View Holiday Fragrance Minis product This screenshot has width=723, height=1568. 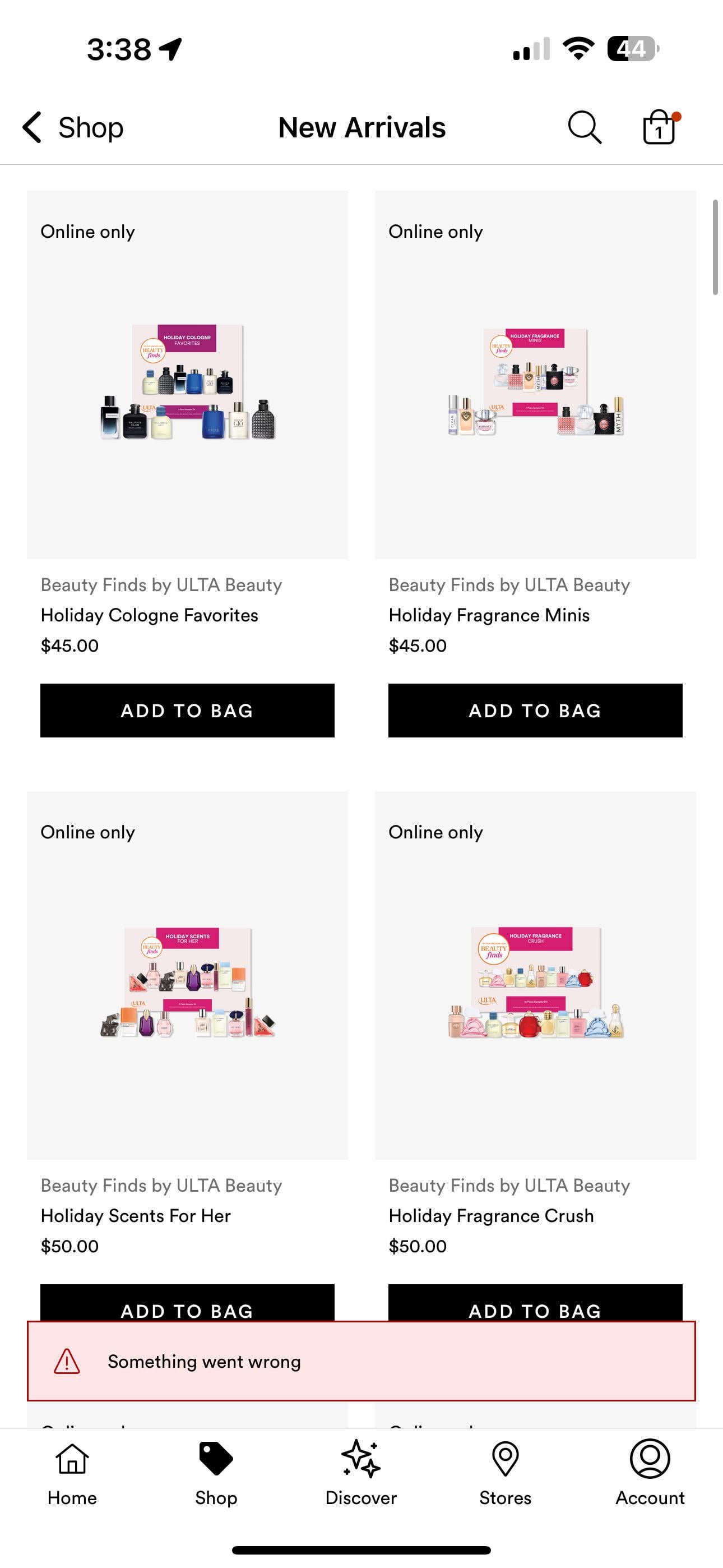tap(535, 375)
